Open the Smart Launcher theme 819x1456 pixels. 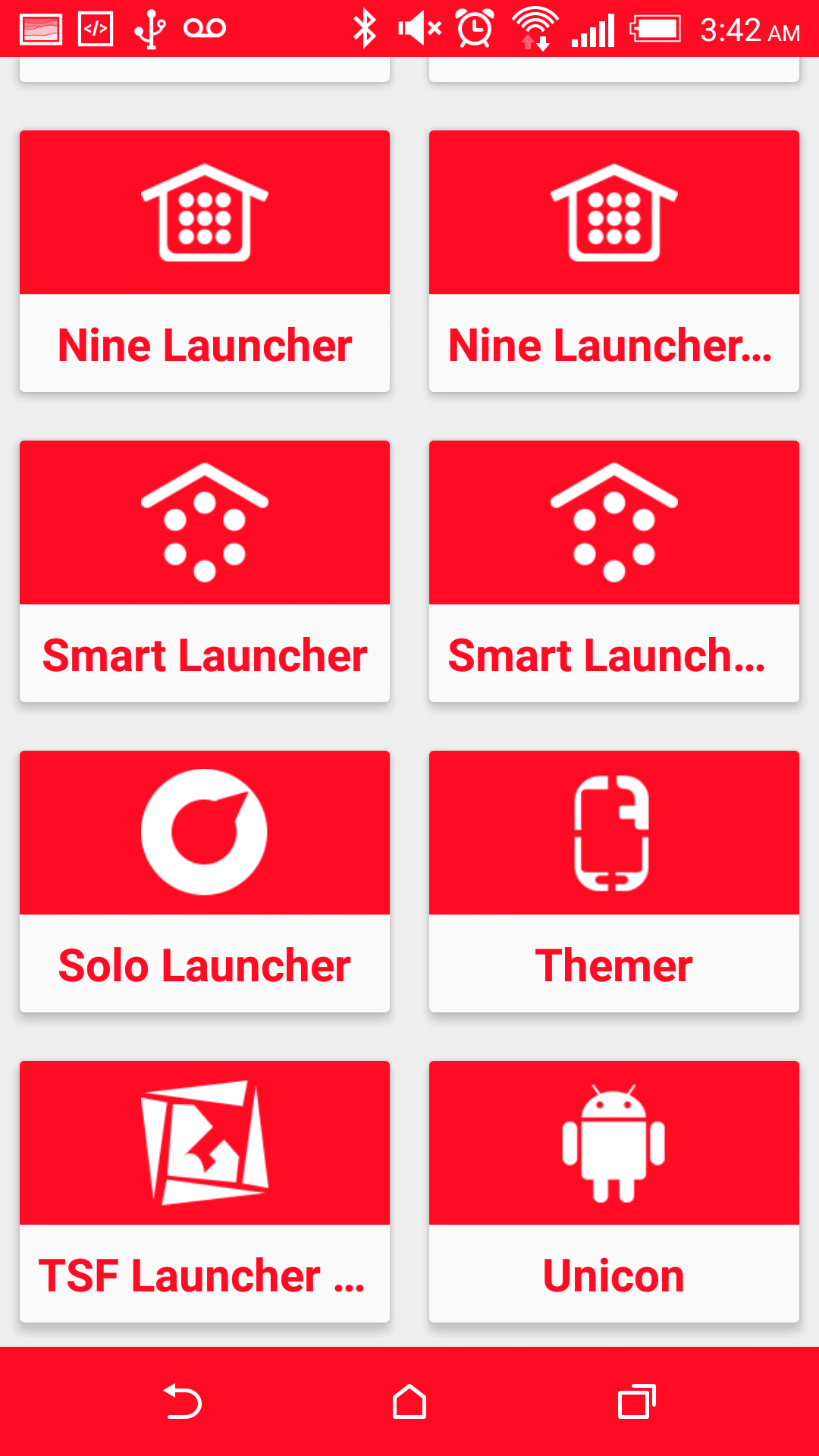coord(204,573)
